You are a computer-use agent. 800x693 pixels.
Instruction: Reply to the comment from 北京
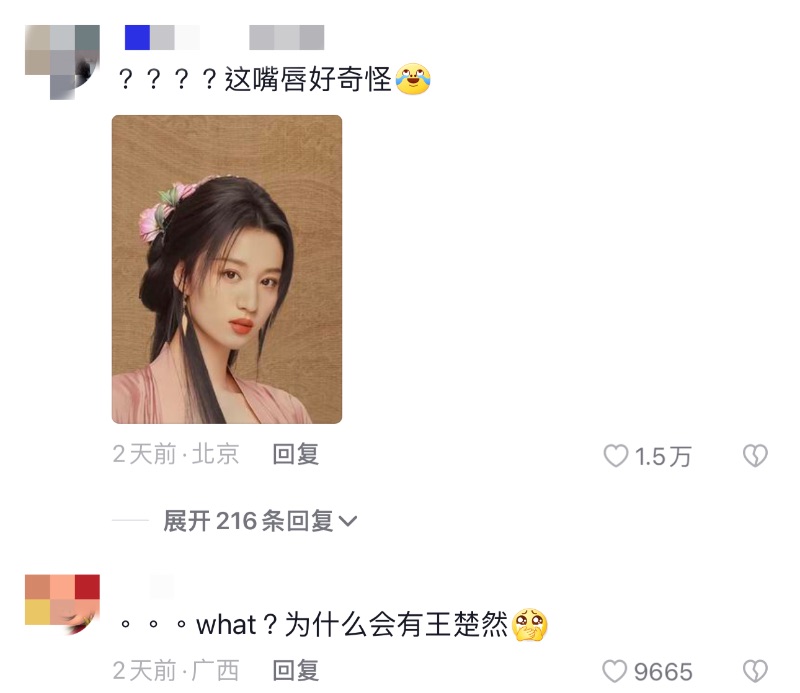pyautogui.click(x=295, y=455)
